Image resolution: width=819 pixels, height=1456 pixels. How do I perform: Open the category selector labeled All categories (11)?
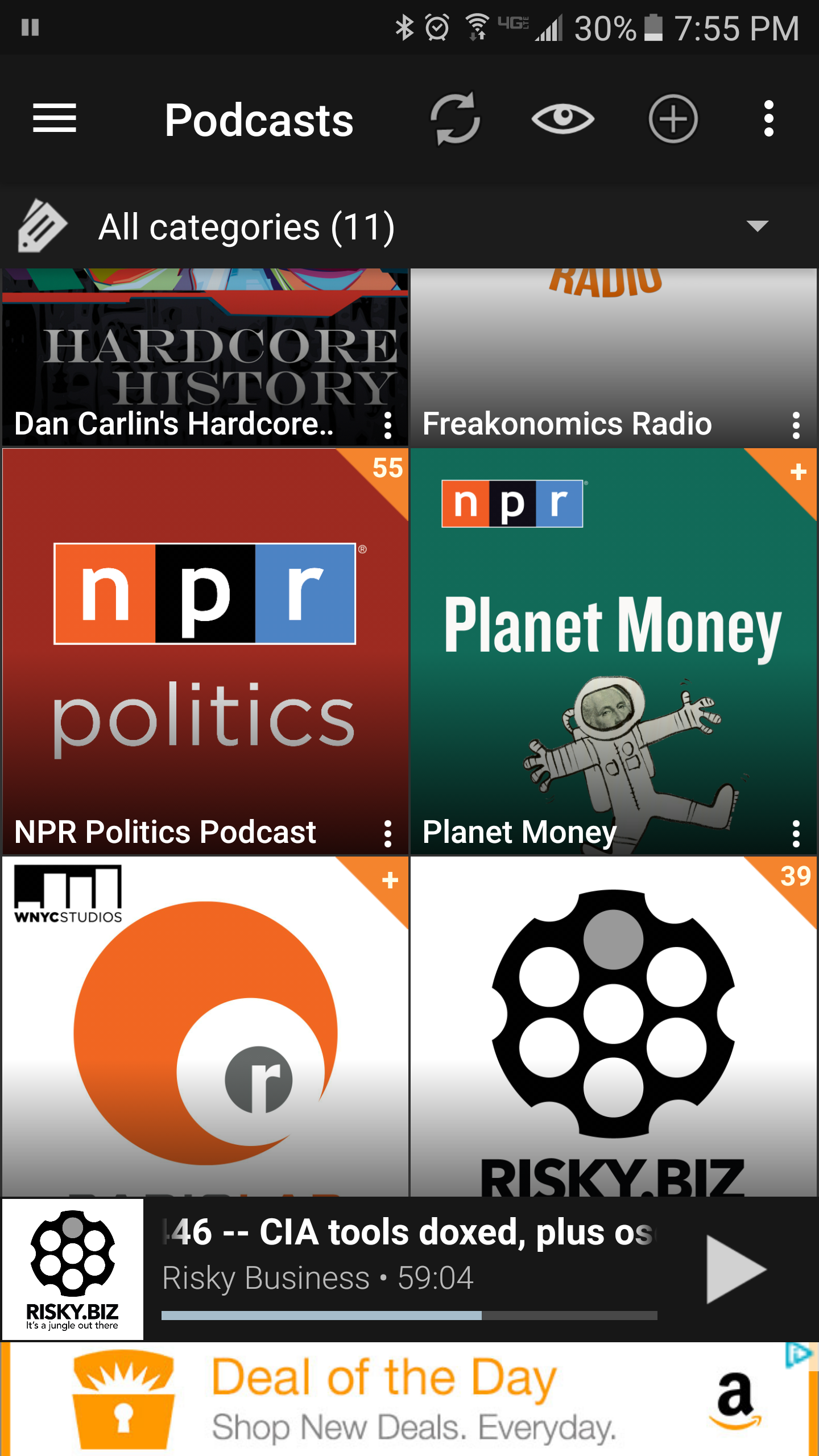[x=245, y=225]
